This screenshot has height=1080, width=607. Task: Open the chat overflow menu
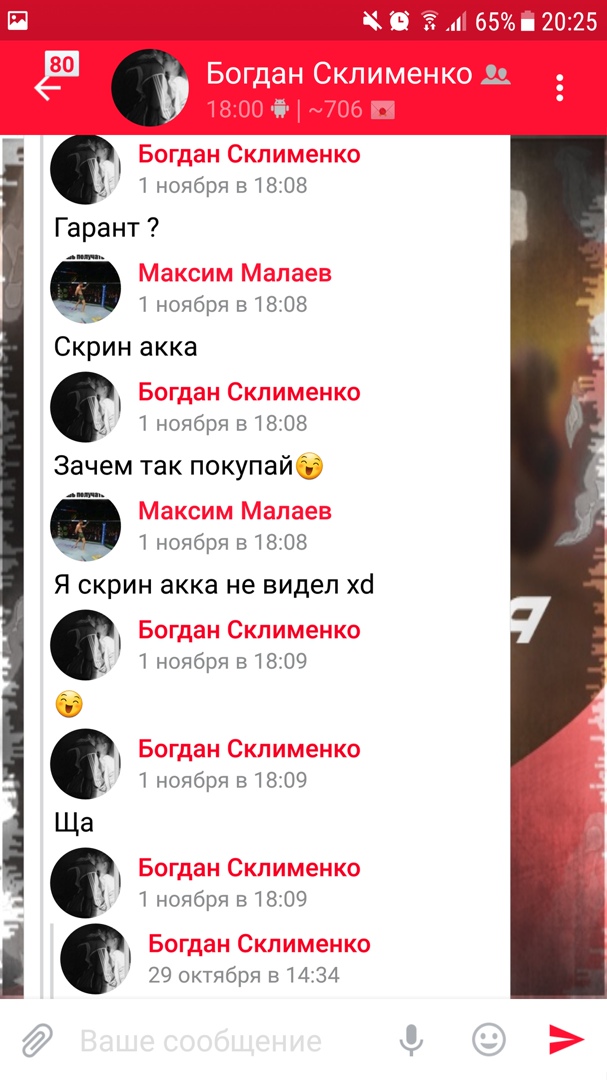click(559, 88)
